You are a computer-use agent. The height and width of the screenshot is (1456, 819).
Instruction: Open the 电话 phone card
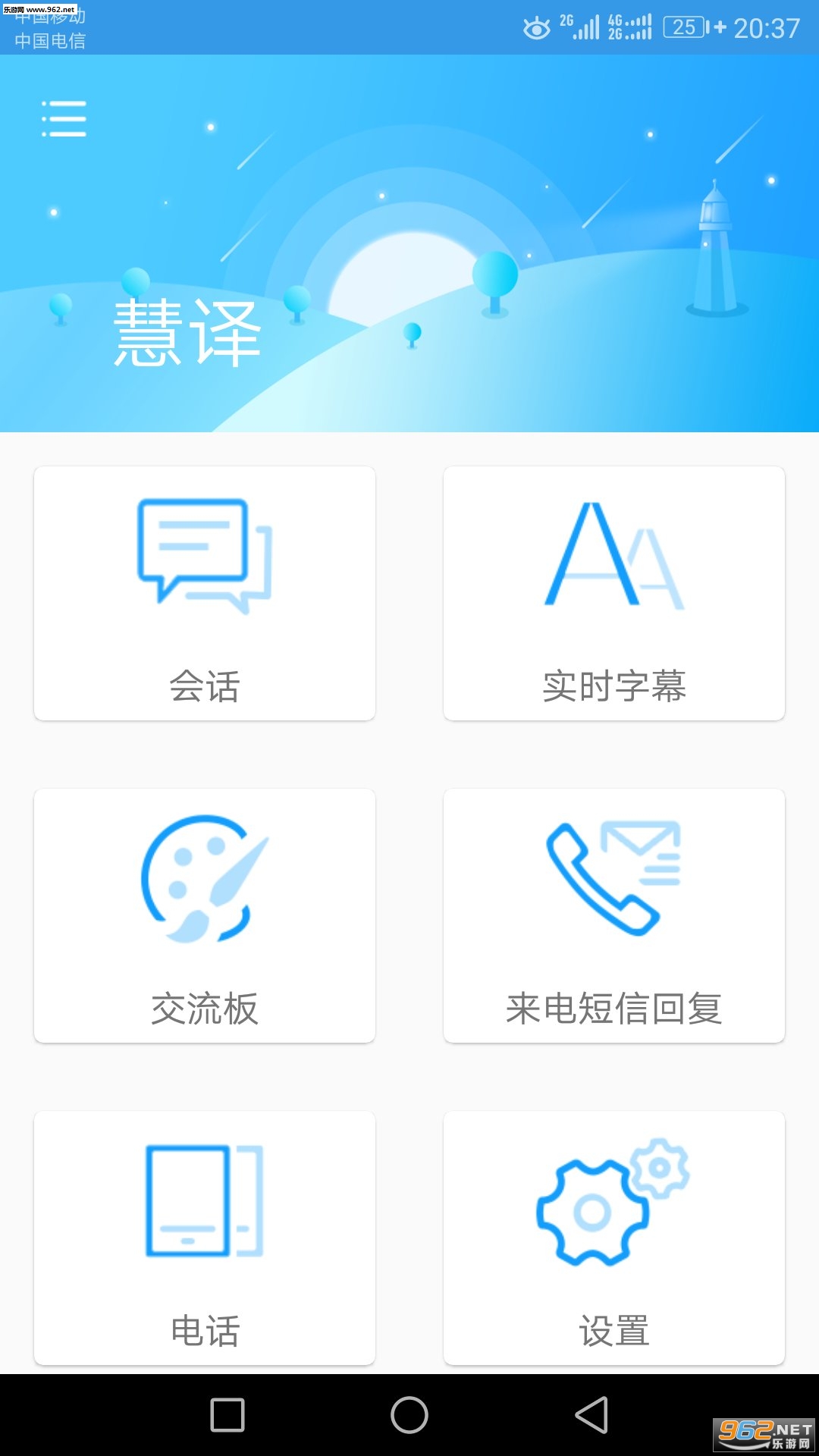tap(205, 1238)
